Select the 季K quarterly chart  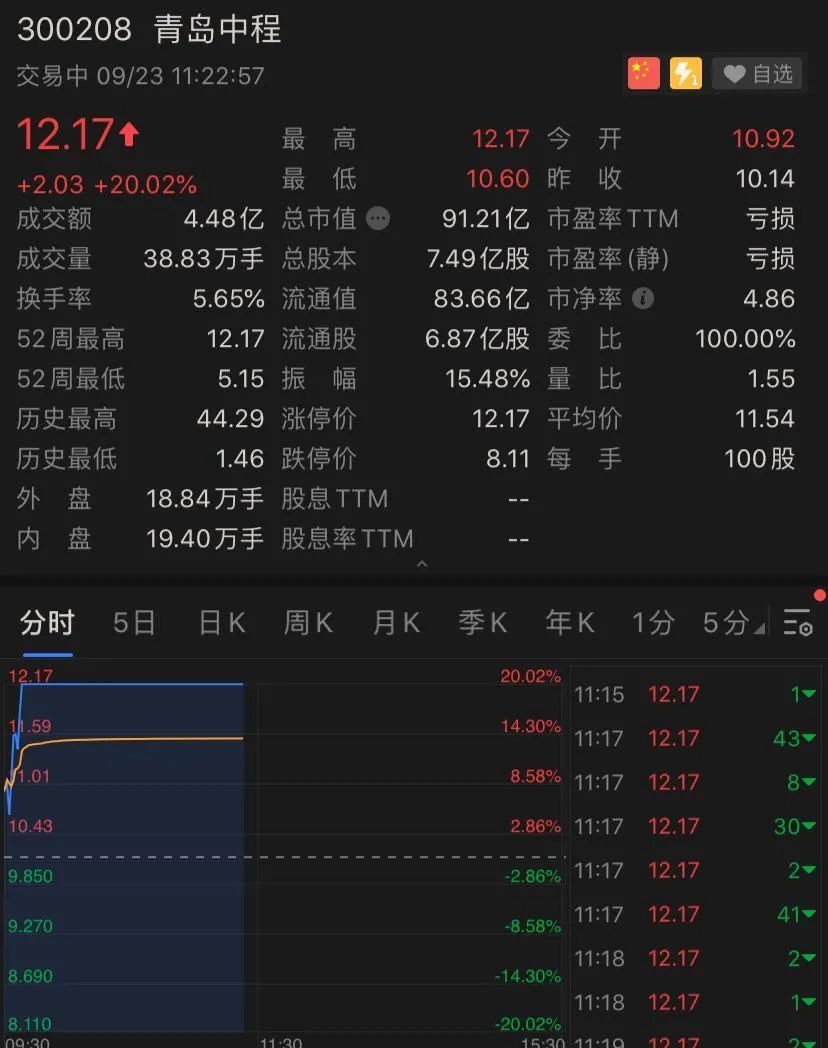(482, 623)
